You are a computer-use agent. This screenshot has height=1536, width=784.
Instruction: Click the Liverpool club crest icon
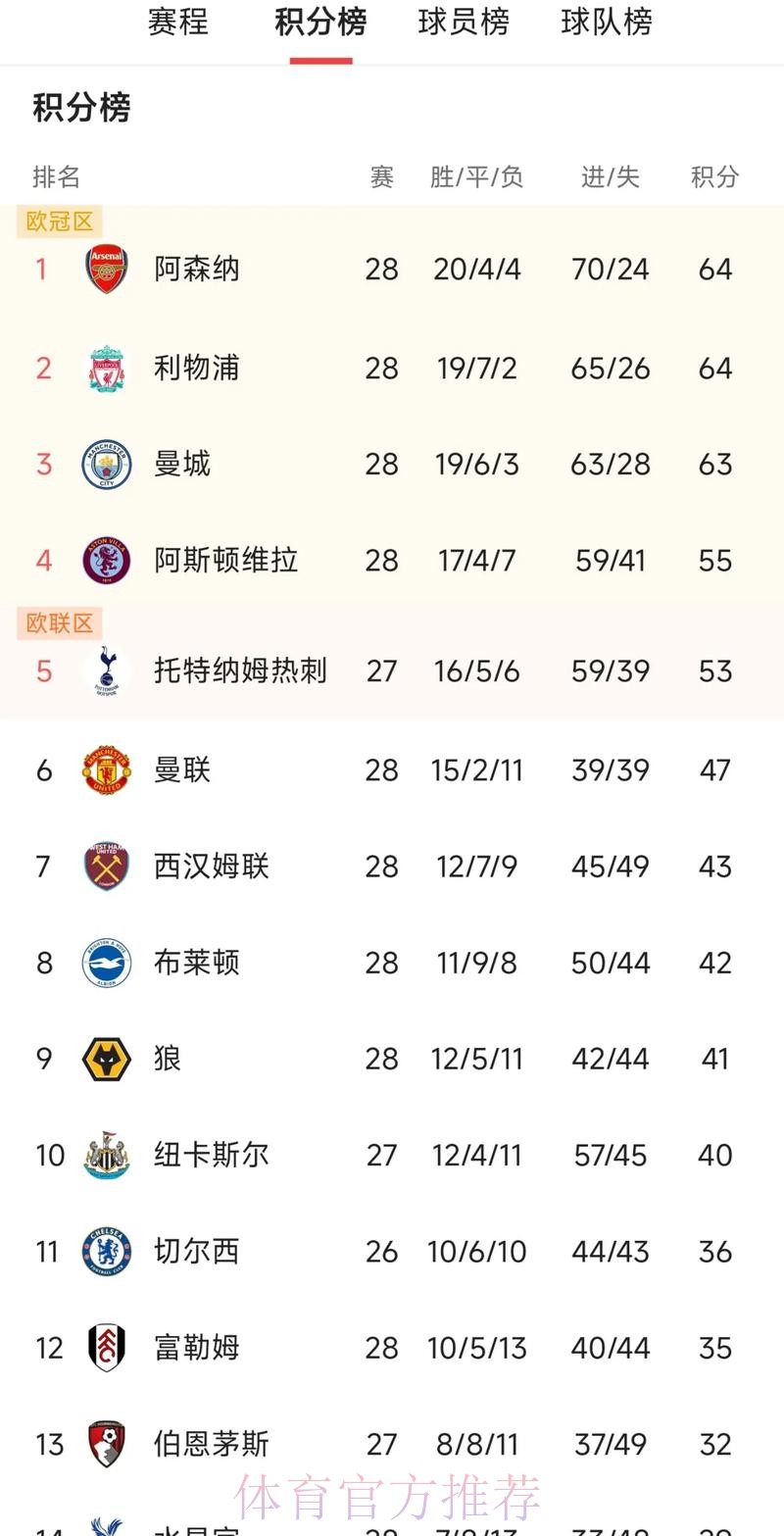(108, 368)
